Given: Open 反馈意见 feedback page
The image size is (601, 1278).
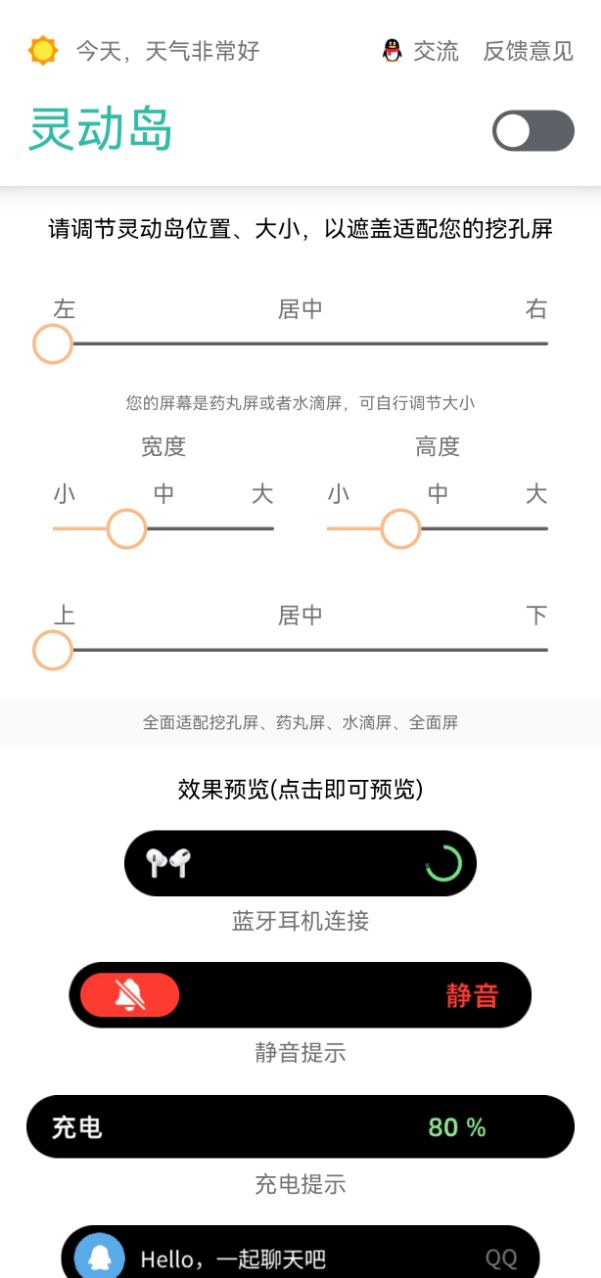Looking at the screenshot, I should pyautogui.click(x=527, y=51).
